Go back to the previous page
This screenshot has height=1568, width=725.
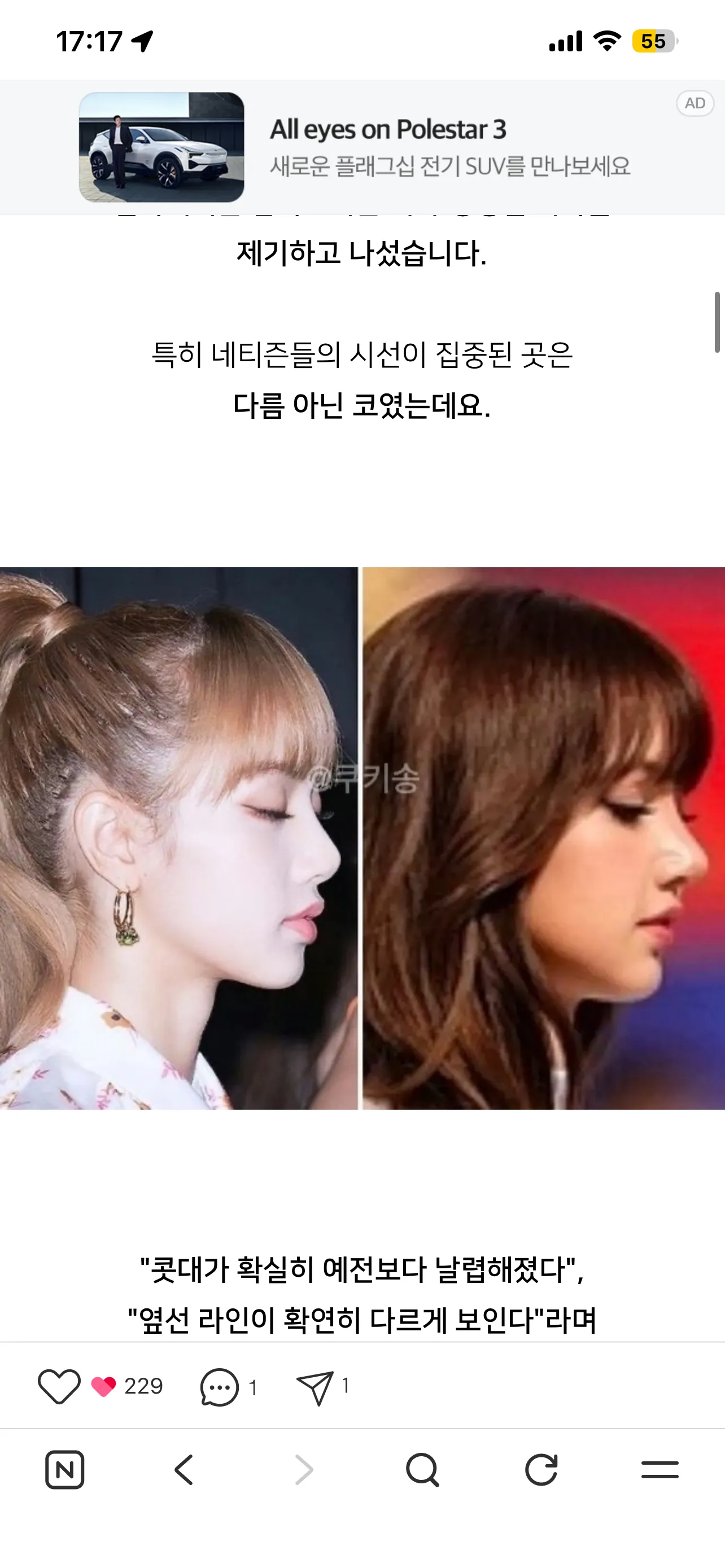(x=184, y=1470)
